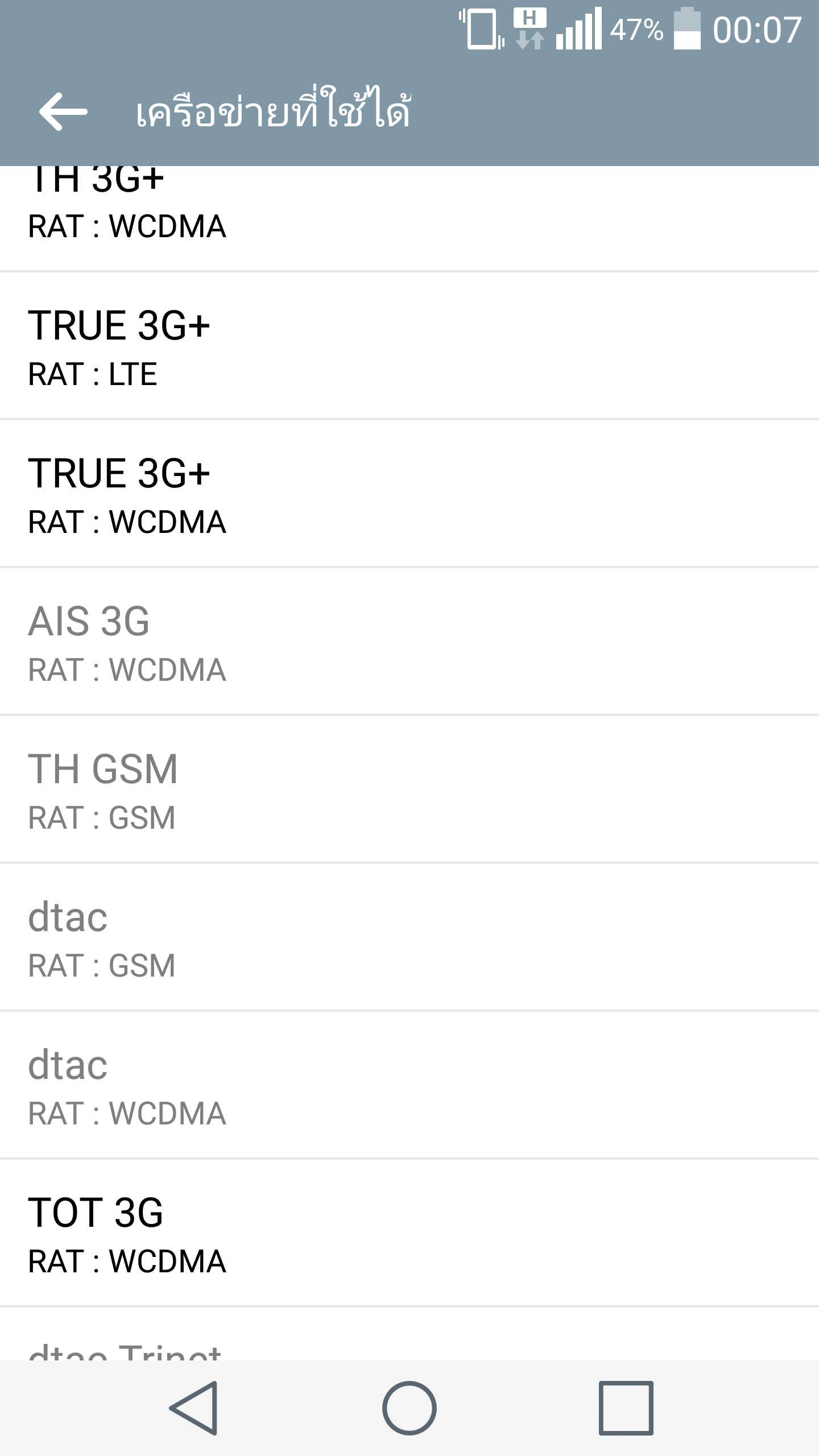Screen dimensions: 819x1456
Task: Select the AIS 3G network
Action: pos(409,642)
